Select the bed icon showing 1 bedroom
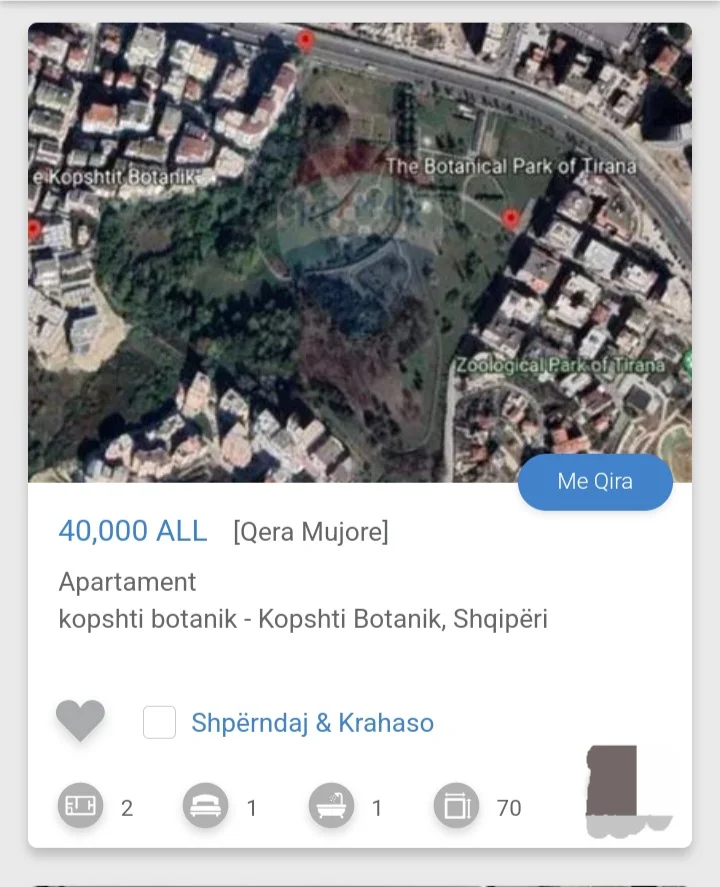Image resolution: width=720 pixels, height=887 pixels. coord(205,805)
